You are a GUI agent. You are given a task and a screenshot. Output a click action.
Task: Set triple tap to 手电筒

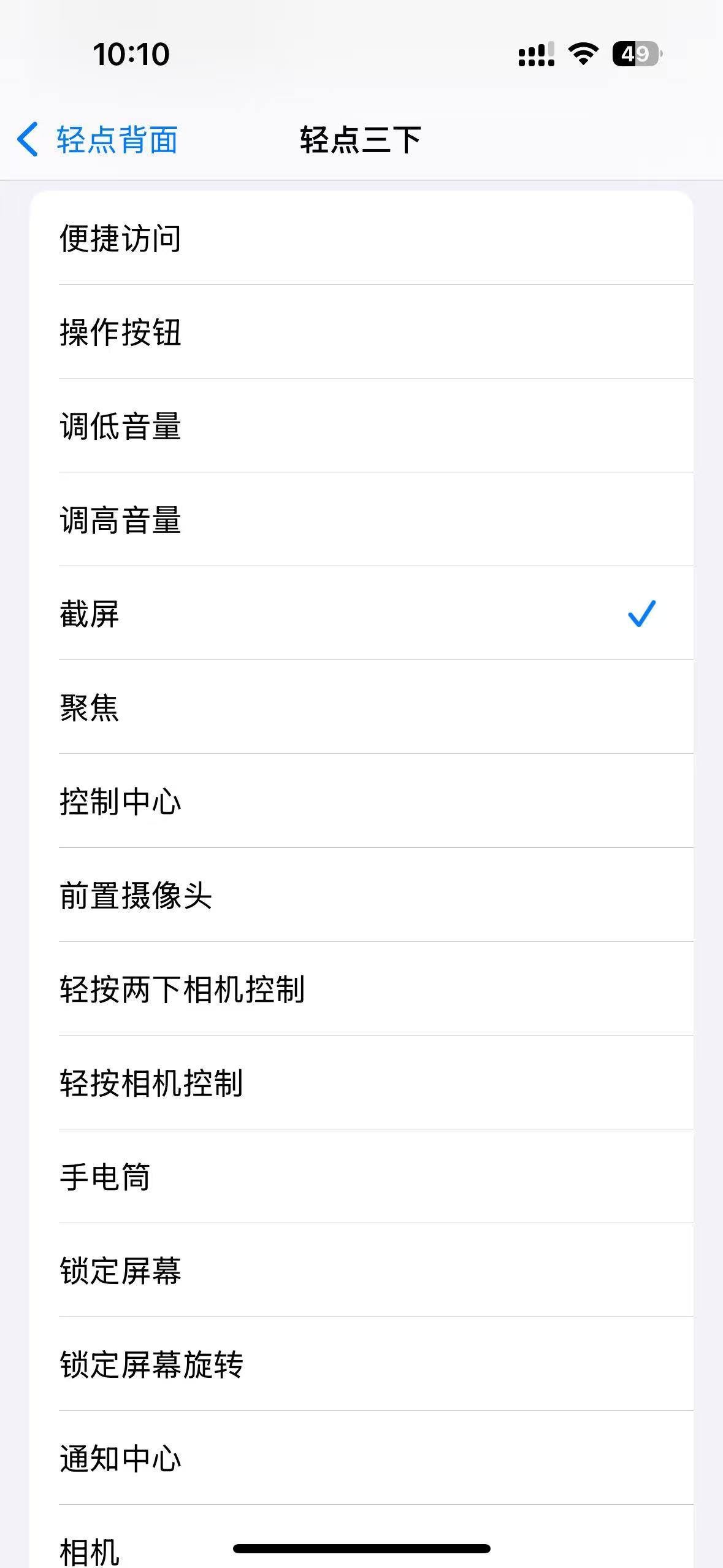[x=105, y=1177]
